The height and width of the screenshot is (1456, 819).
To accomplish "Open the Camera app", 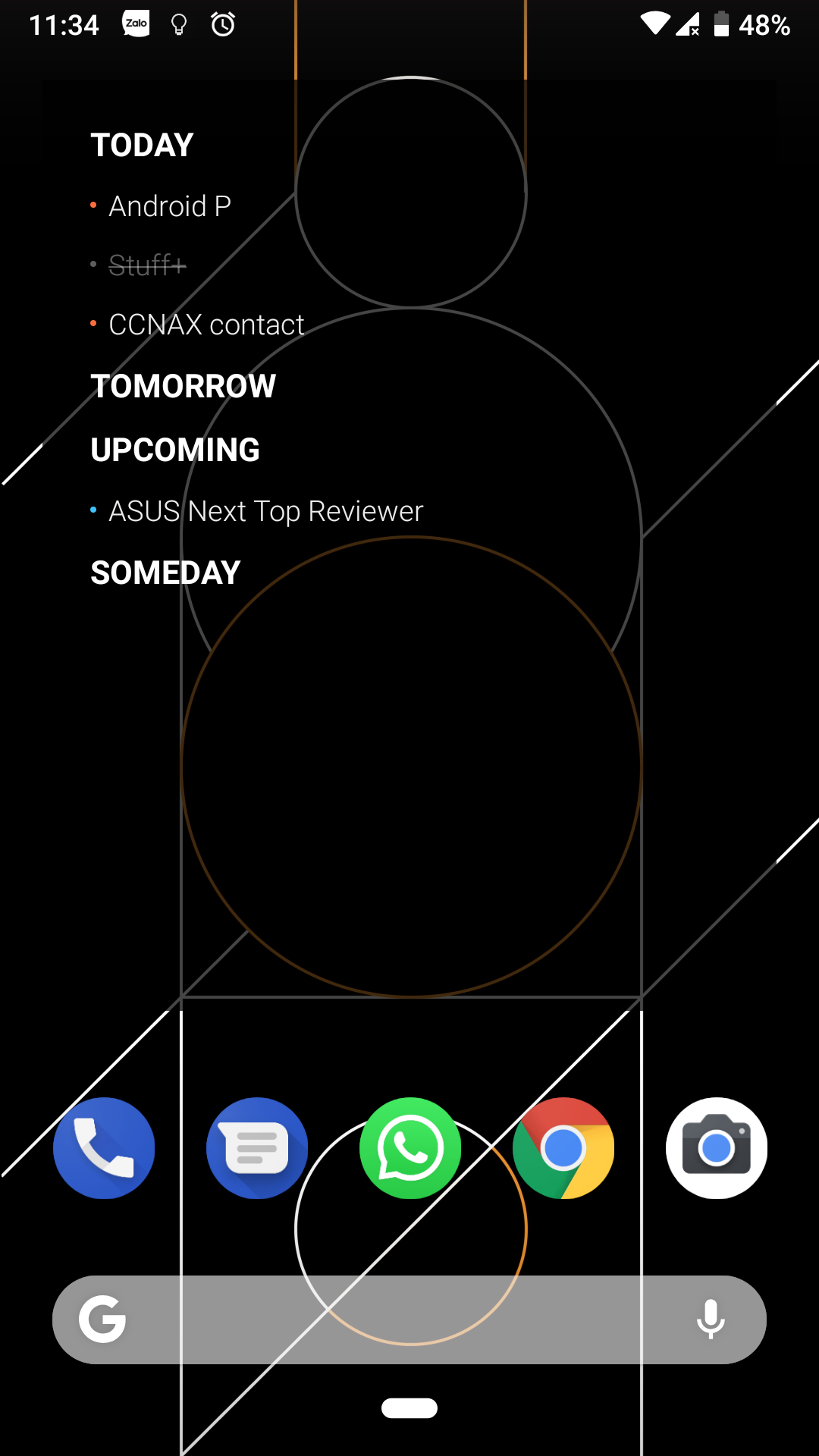I will click(x=717, y=1147).
